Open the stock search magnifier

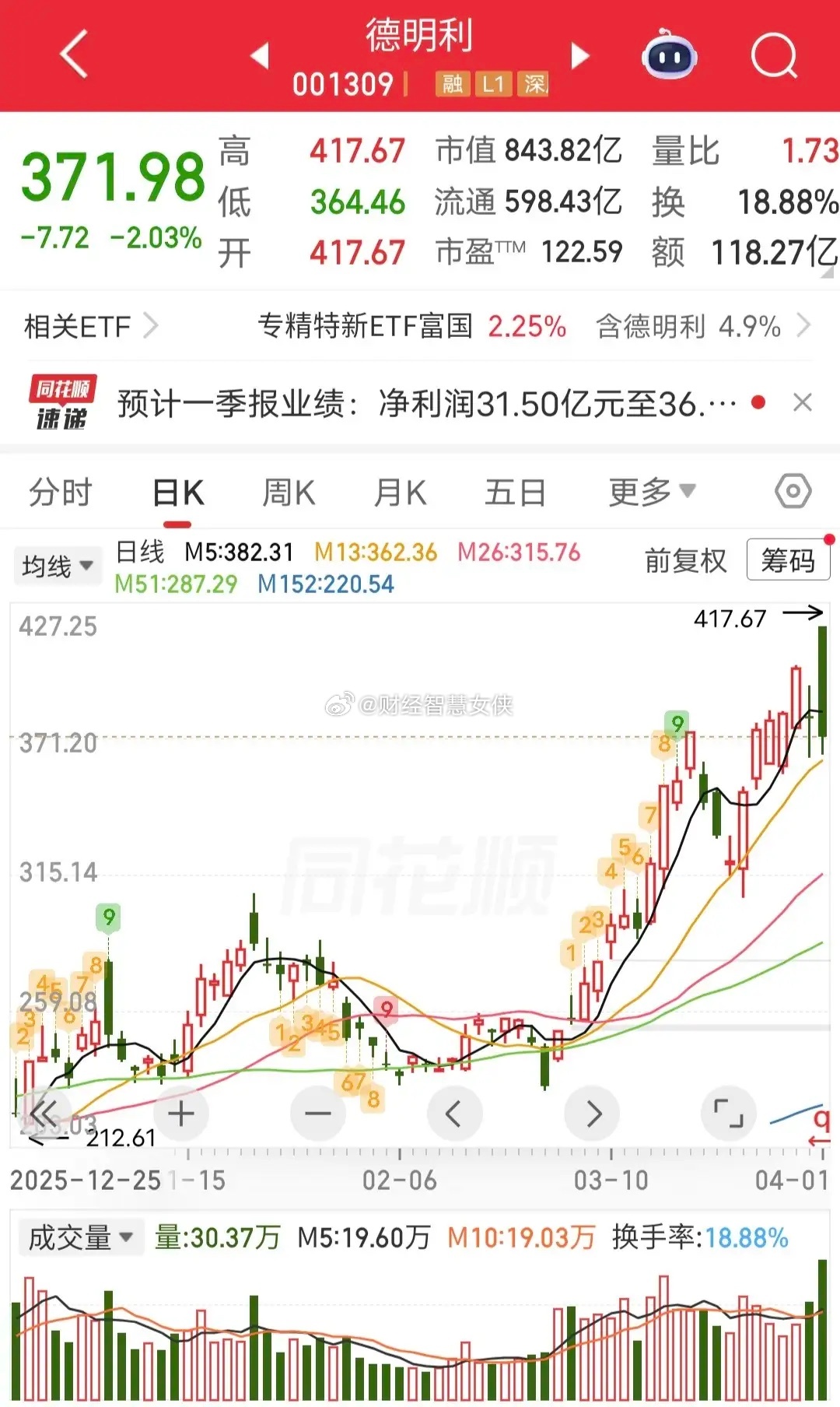(x=774, y=54)
